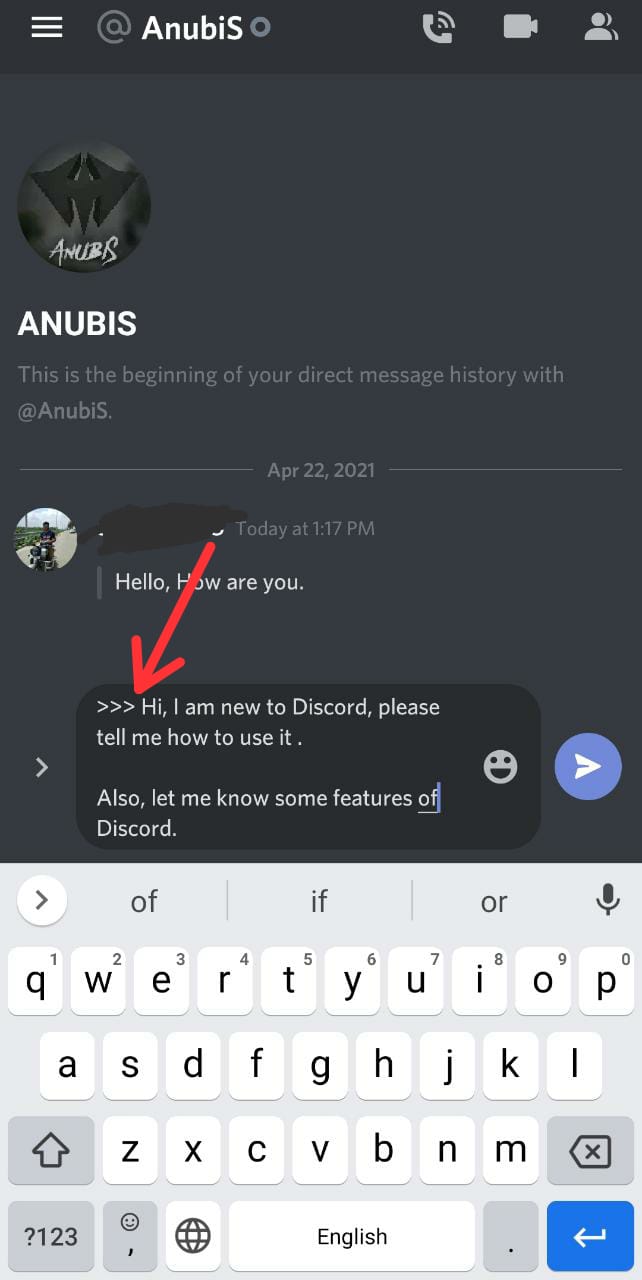This screenshot has height=1280, width=642.
Task: Tap the globe key to change language
Action: 192,1237
